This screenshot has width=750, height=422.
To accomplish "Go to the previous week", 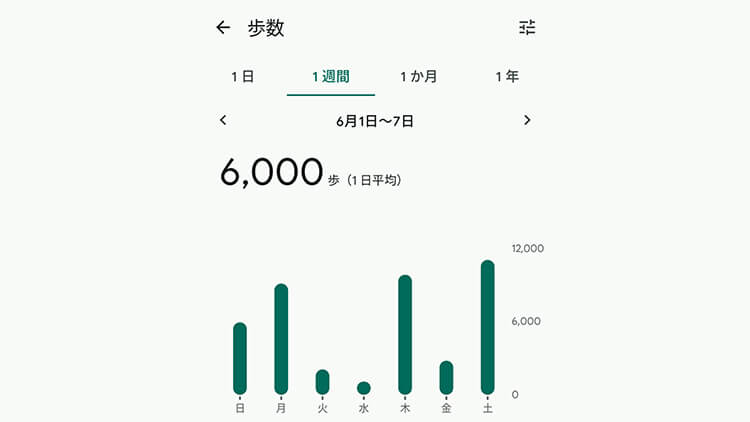I will [223, 120].
